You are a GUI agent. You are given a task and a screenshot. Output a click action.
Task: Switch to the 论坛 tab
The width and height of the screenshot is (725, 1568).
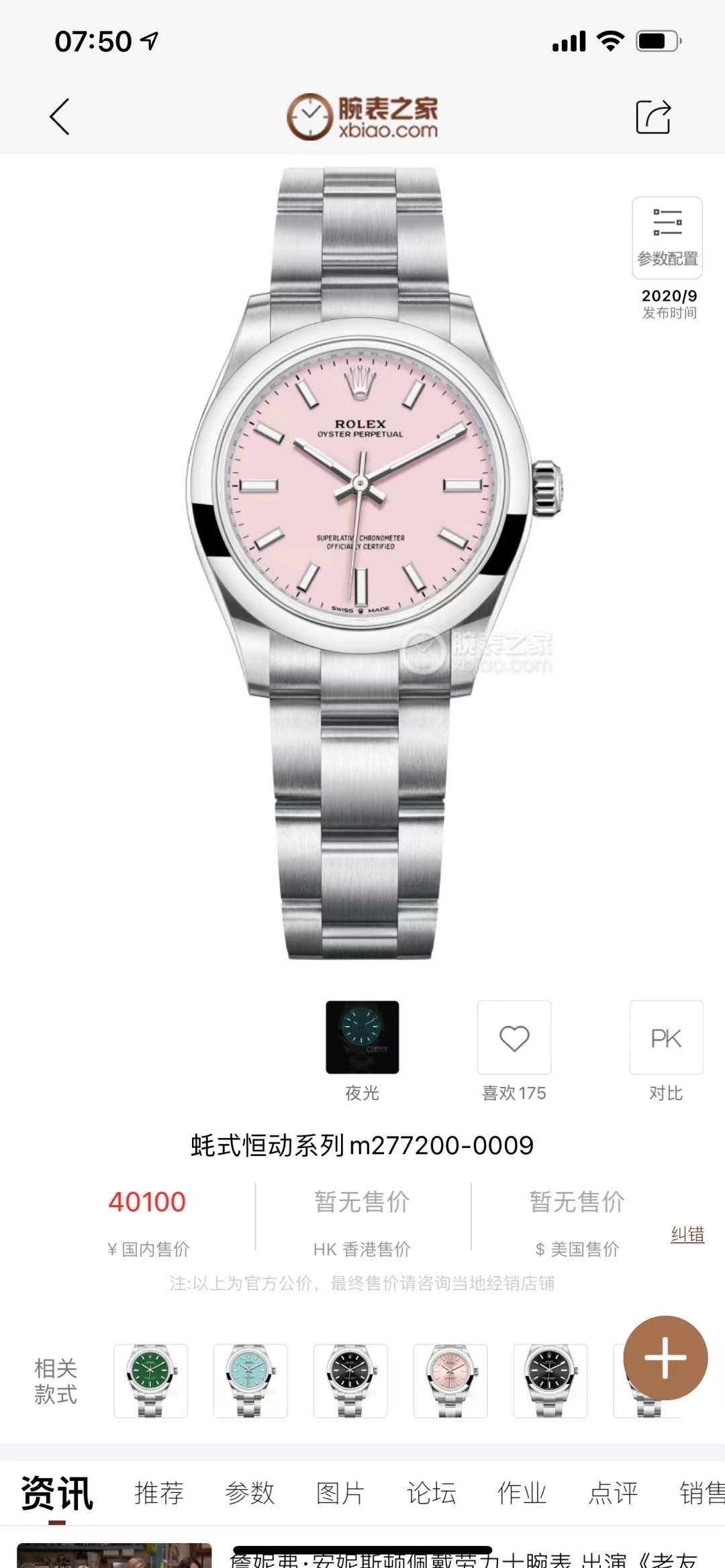[x=431, y=1493]
